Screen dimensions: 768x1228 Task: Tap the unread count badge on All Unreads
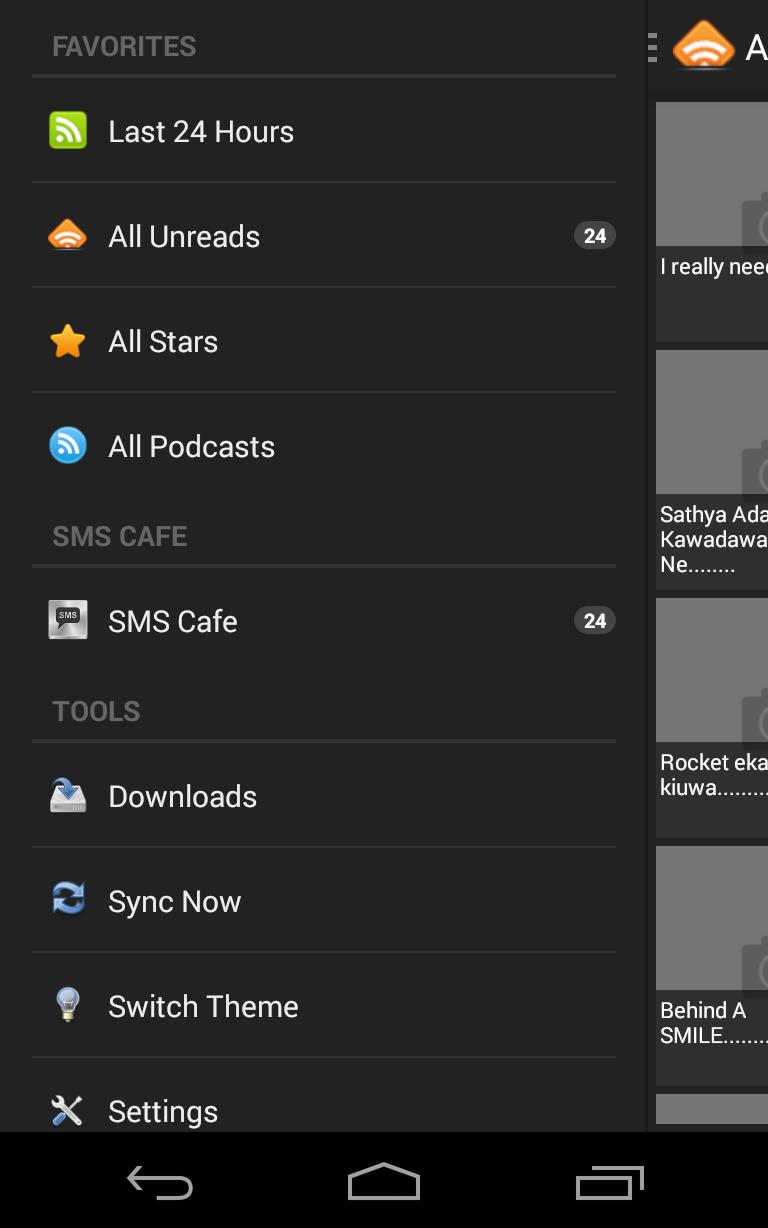coord(594,236)
